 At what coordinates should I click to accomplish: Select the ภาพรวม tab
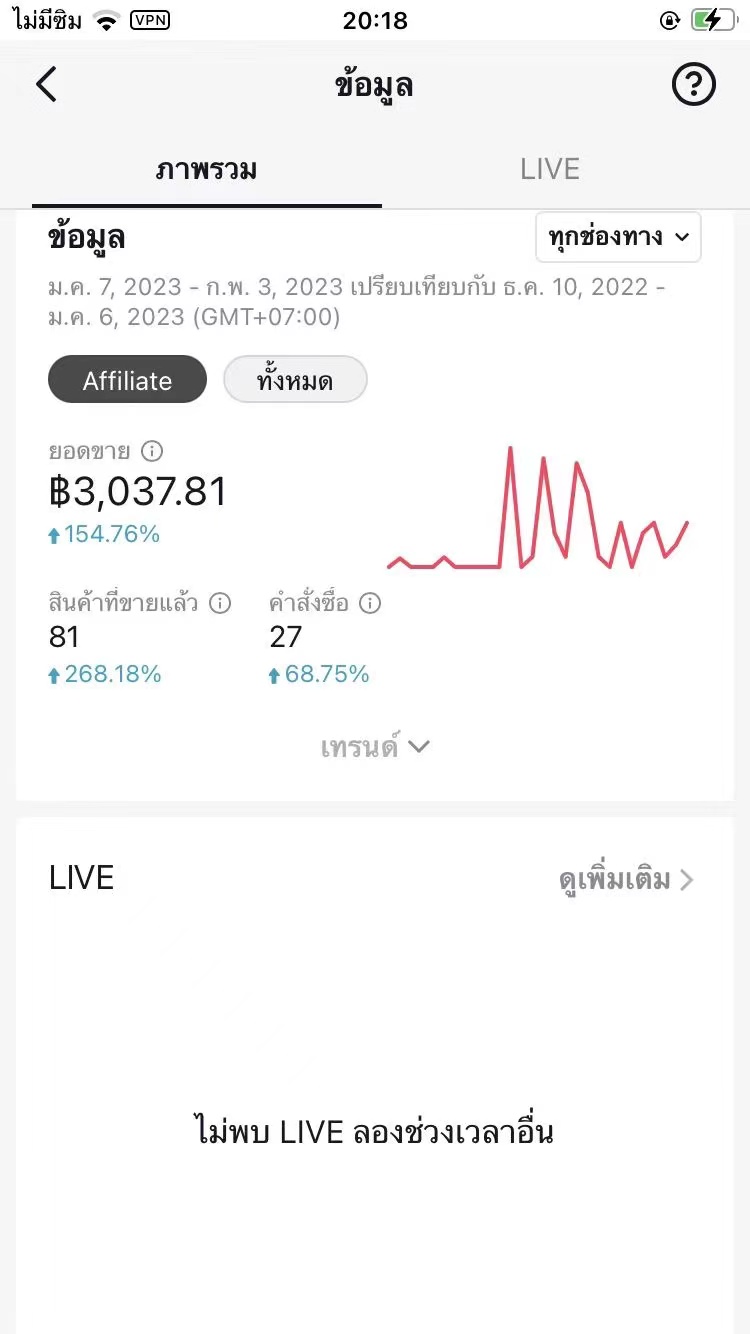pyautogui.click(x=207, y=170)
